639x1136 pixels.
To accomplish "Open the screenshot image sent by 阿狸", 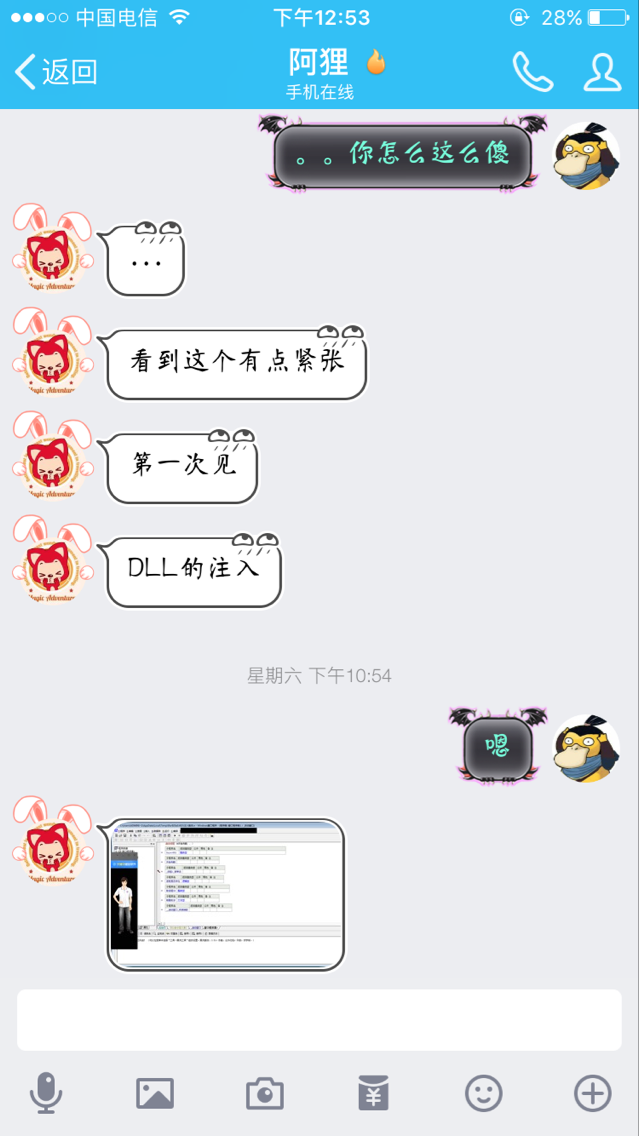I will coord(226,895).
